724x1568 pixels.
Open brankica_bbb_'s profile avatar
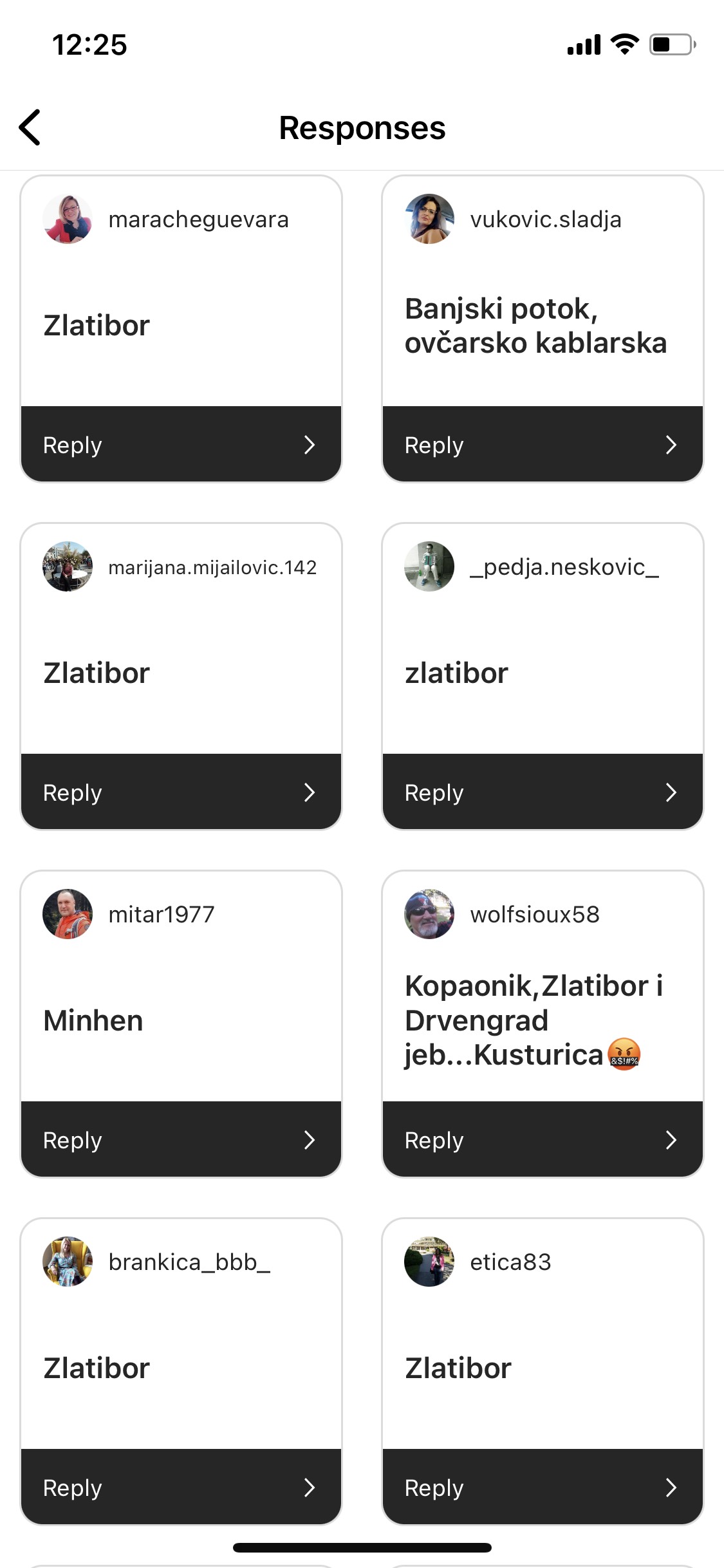click(68, 1262)
